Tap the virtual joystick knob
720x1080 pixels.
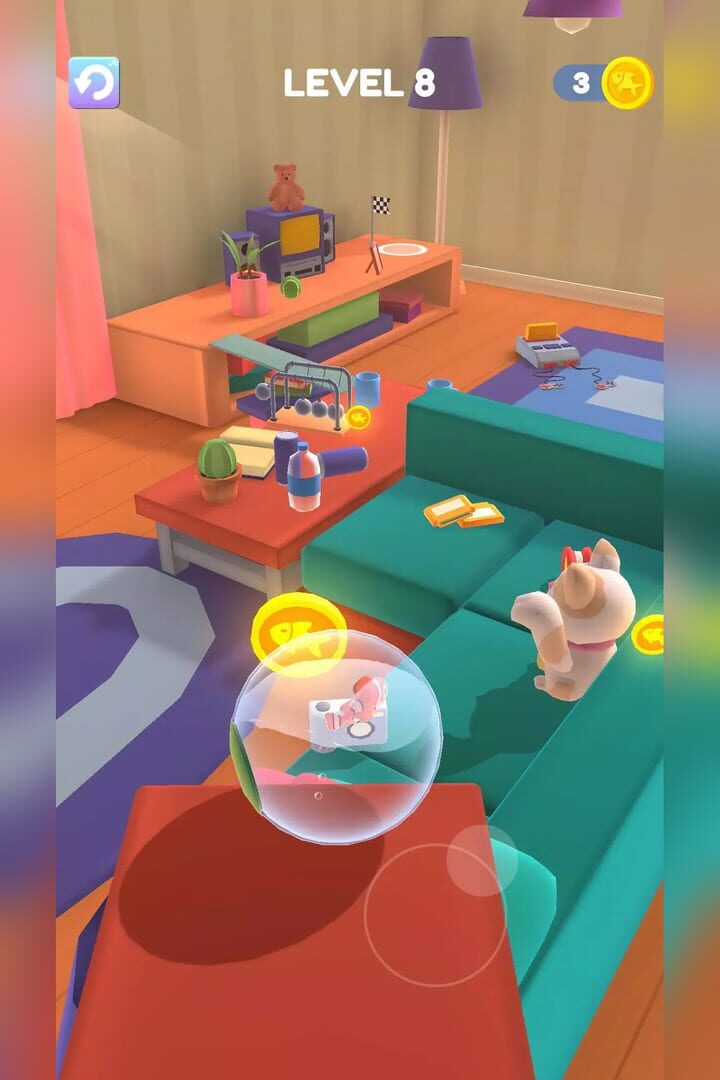tap(482, 860)
